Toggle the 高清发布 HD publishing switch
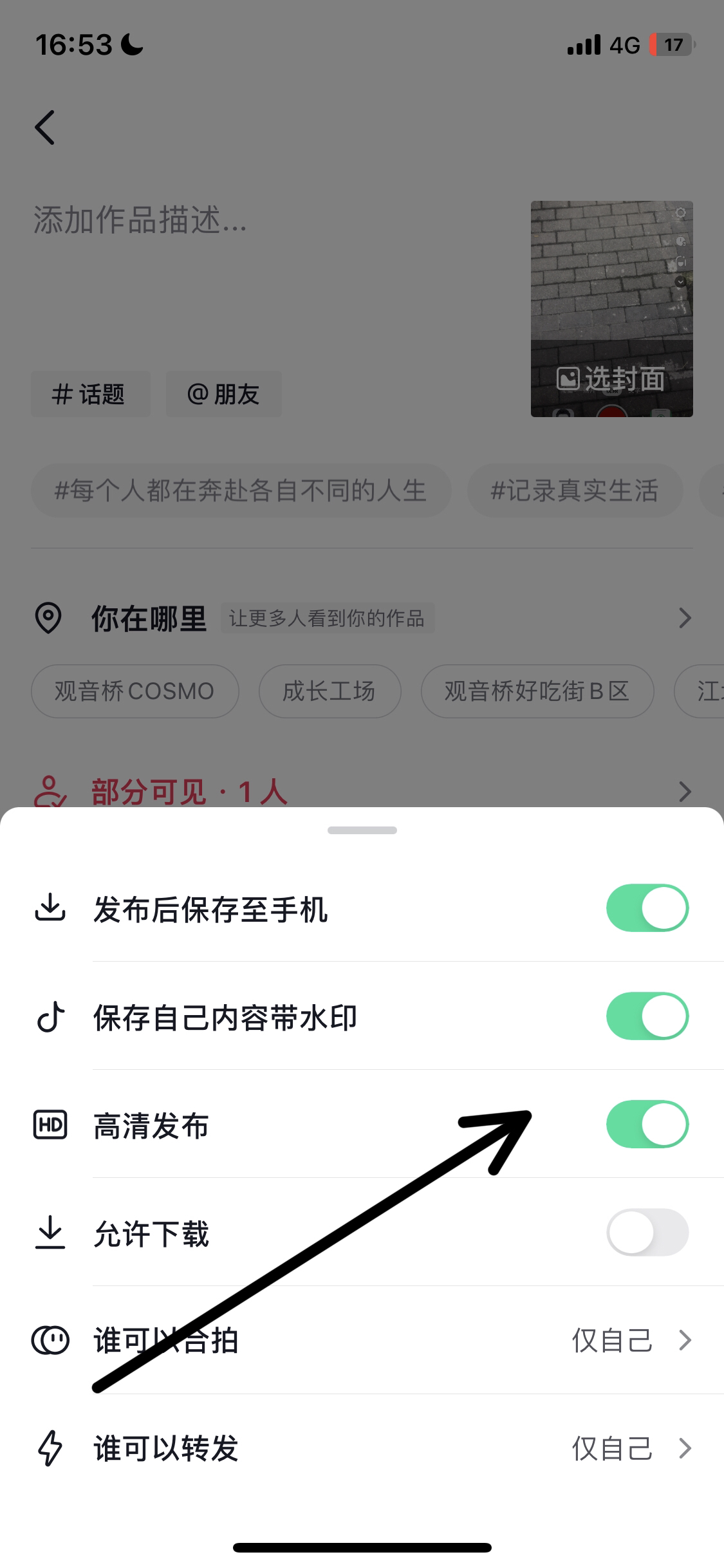The height and width of the screenshot is (1568, 724). pos(647,1124)
